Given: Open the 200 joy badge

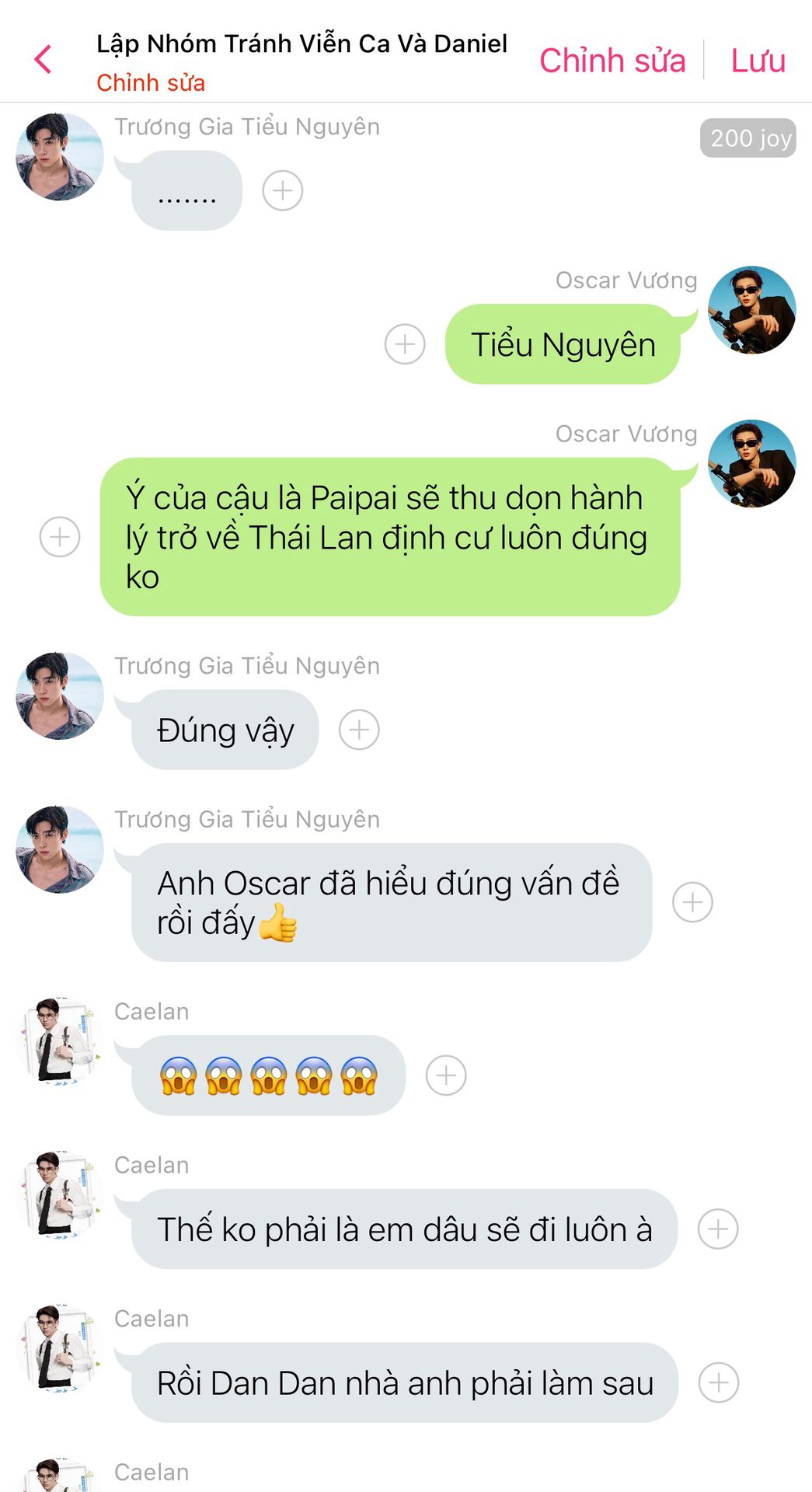Looking at the screenshot, I should pos(748,138).
